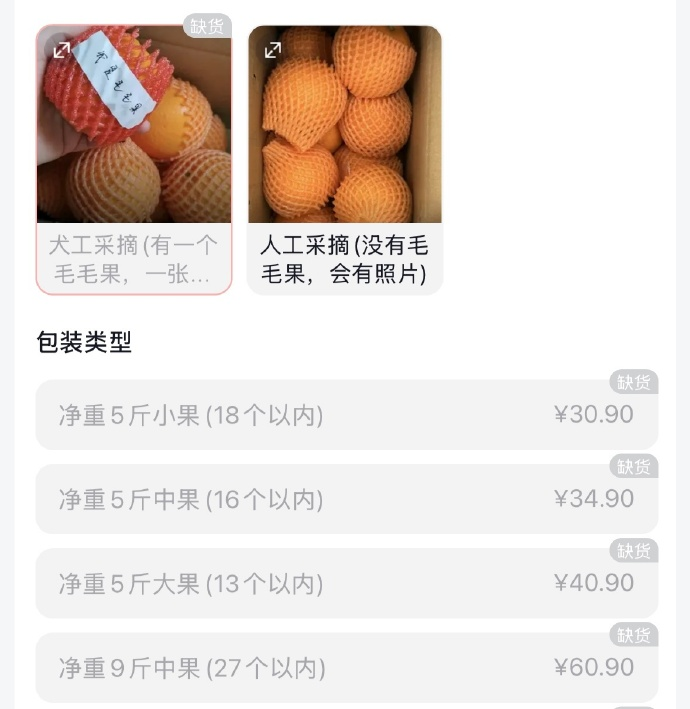The width and height of the screenshot is (690, 709).
Task: Pick the 净重5斤大果 (13个以内) option
Action: pyautogui.click(x=346, y=583)
